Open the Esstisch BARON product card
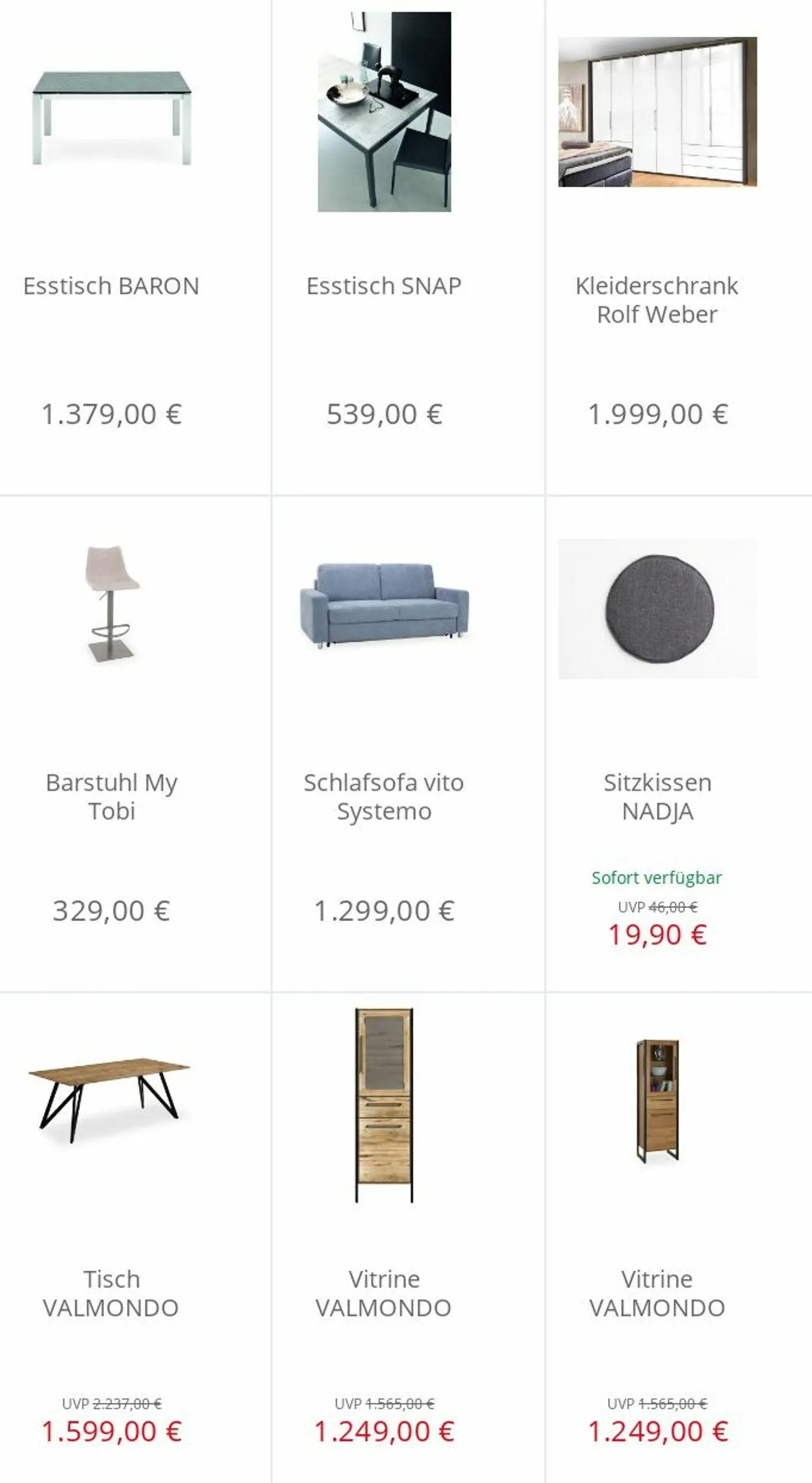This screenshot has height=1483, width=812. coord(111,286)
